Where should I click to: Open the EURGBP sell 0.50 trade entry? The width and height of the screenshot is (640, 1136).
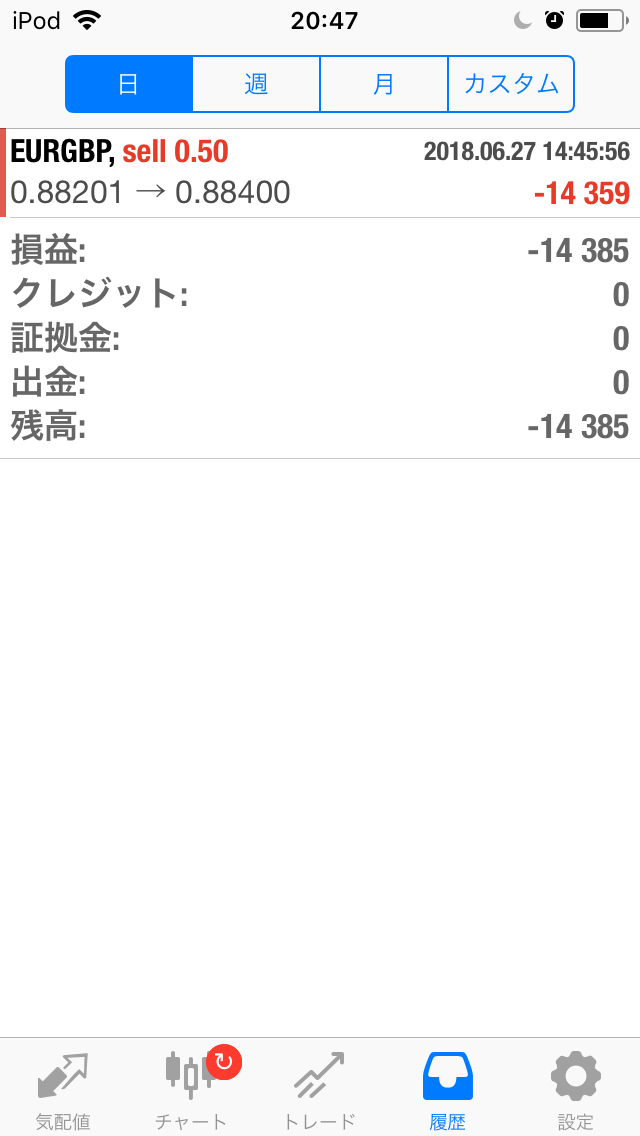[x=320, y=172]
